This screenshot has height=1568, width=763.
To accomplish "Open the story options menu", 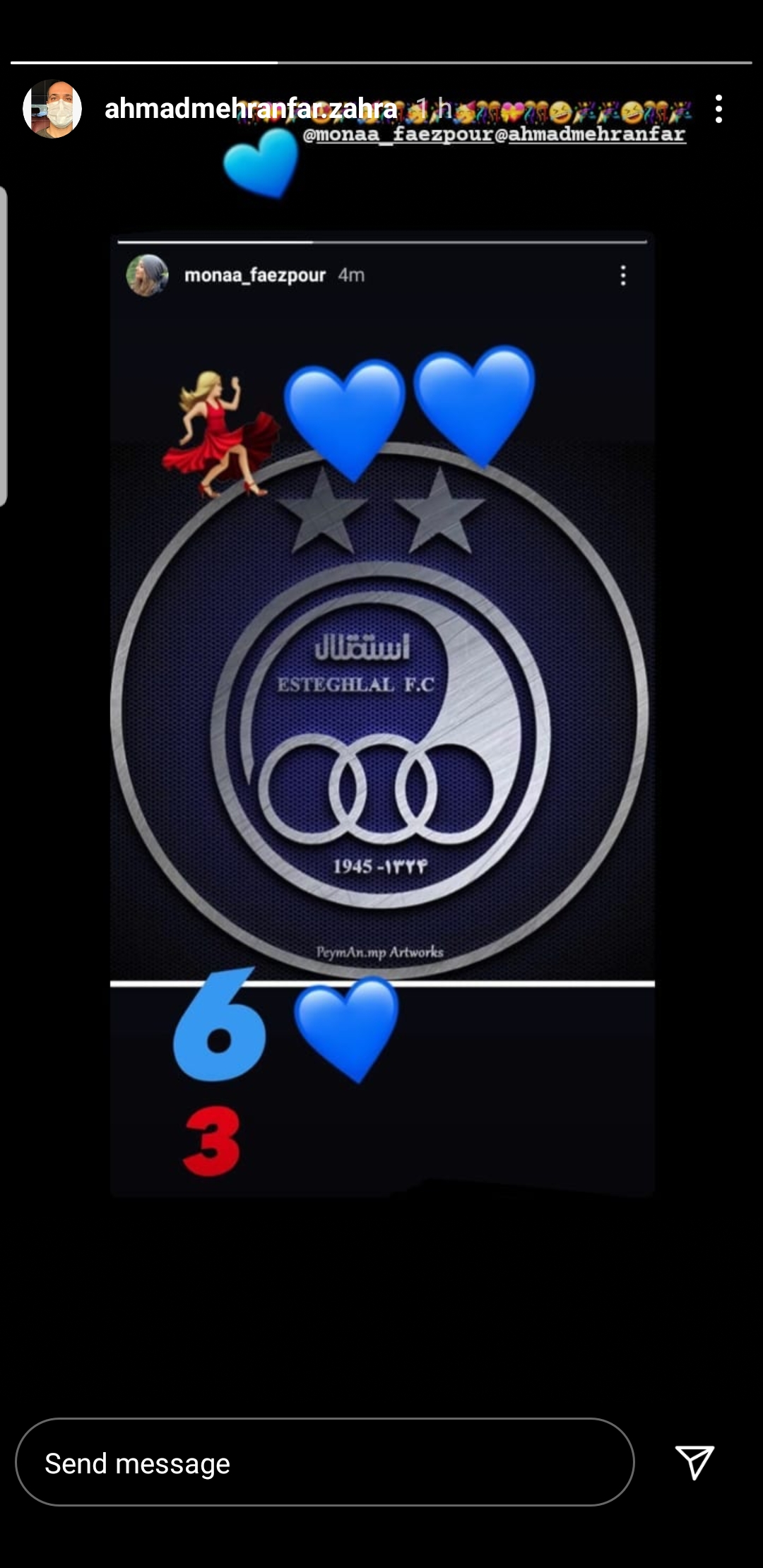I will pos(718,109).
